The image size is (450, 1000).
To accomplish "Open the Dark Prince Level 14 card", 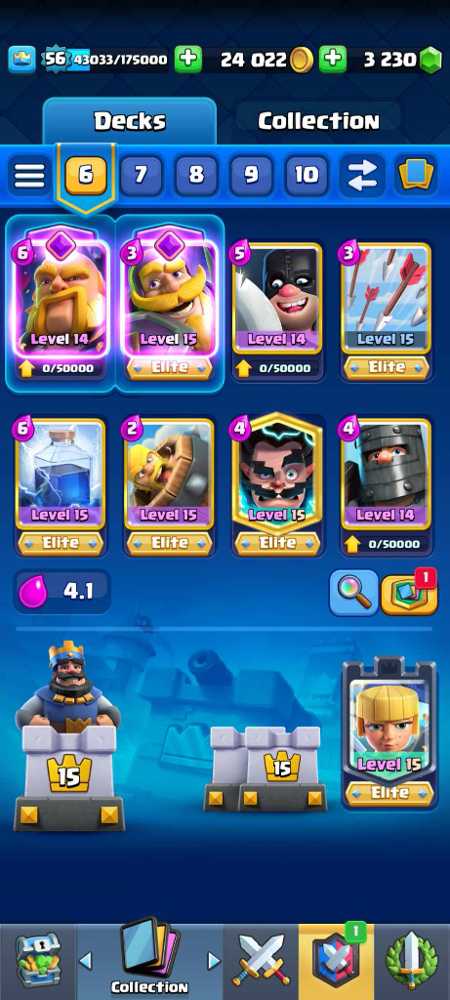I will (x=386, y=487).
